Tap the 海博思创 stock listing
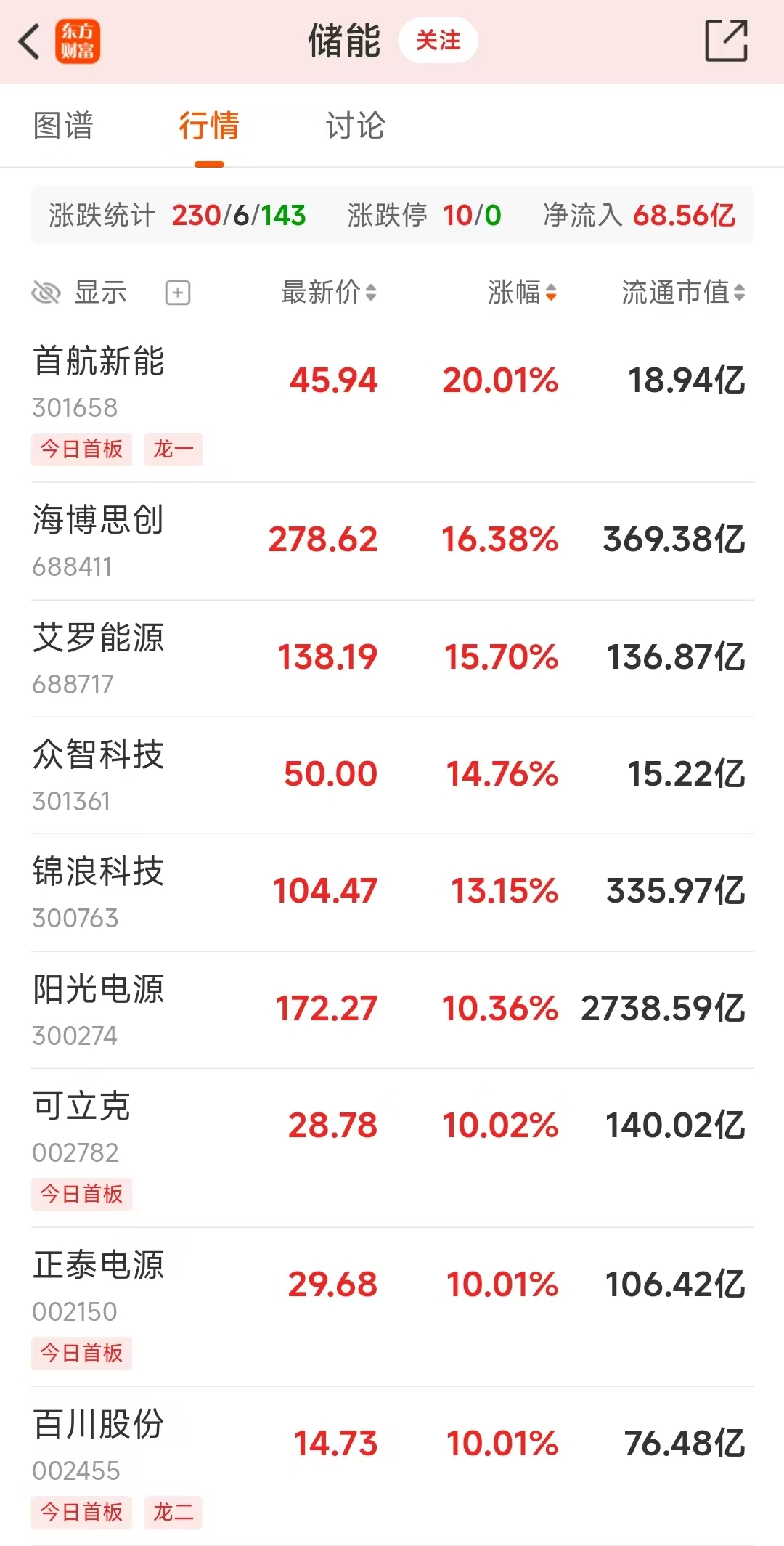 [99, 521]
